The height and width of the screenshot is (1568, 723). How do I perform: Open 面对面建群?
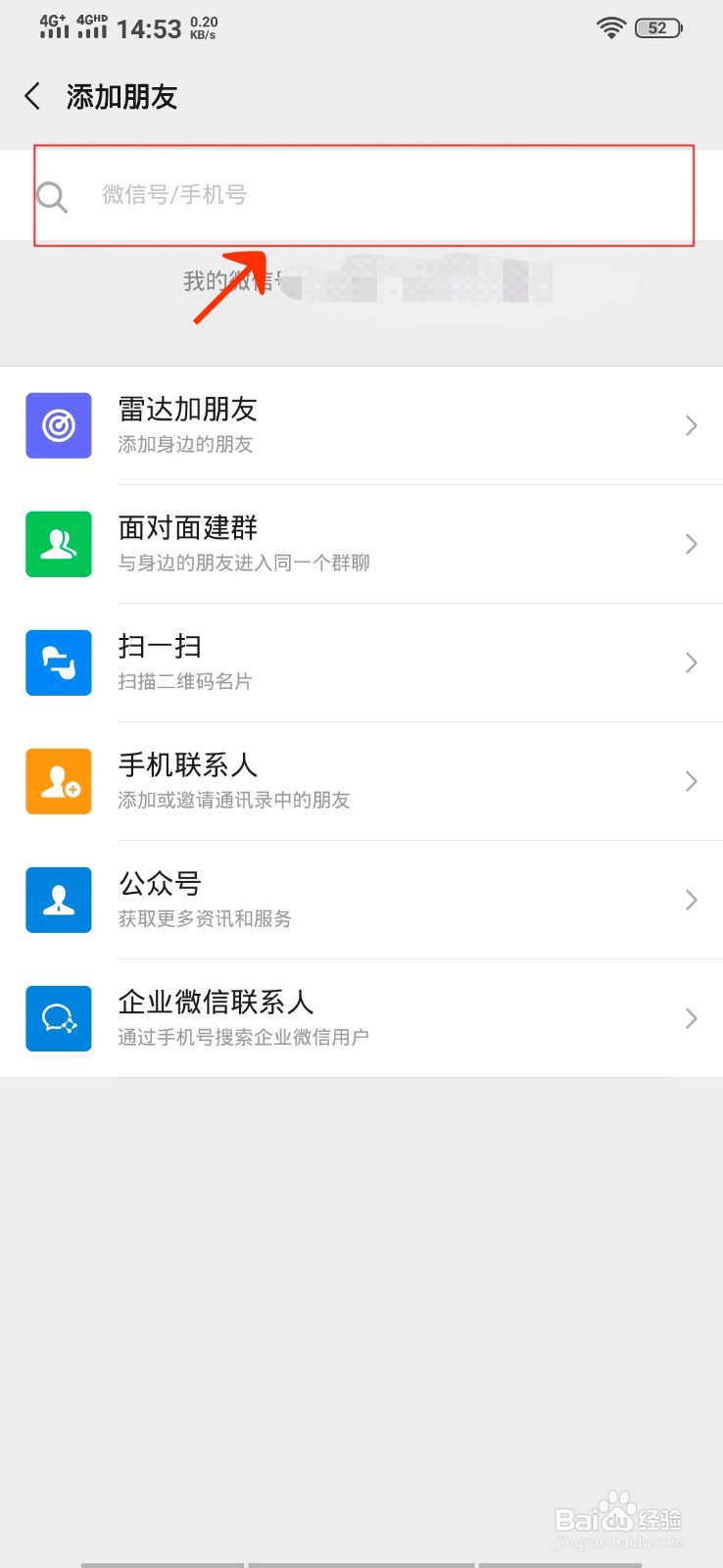[361, 544]
